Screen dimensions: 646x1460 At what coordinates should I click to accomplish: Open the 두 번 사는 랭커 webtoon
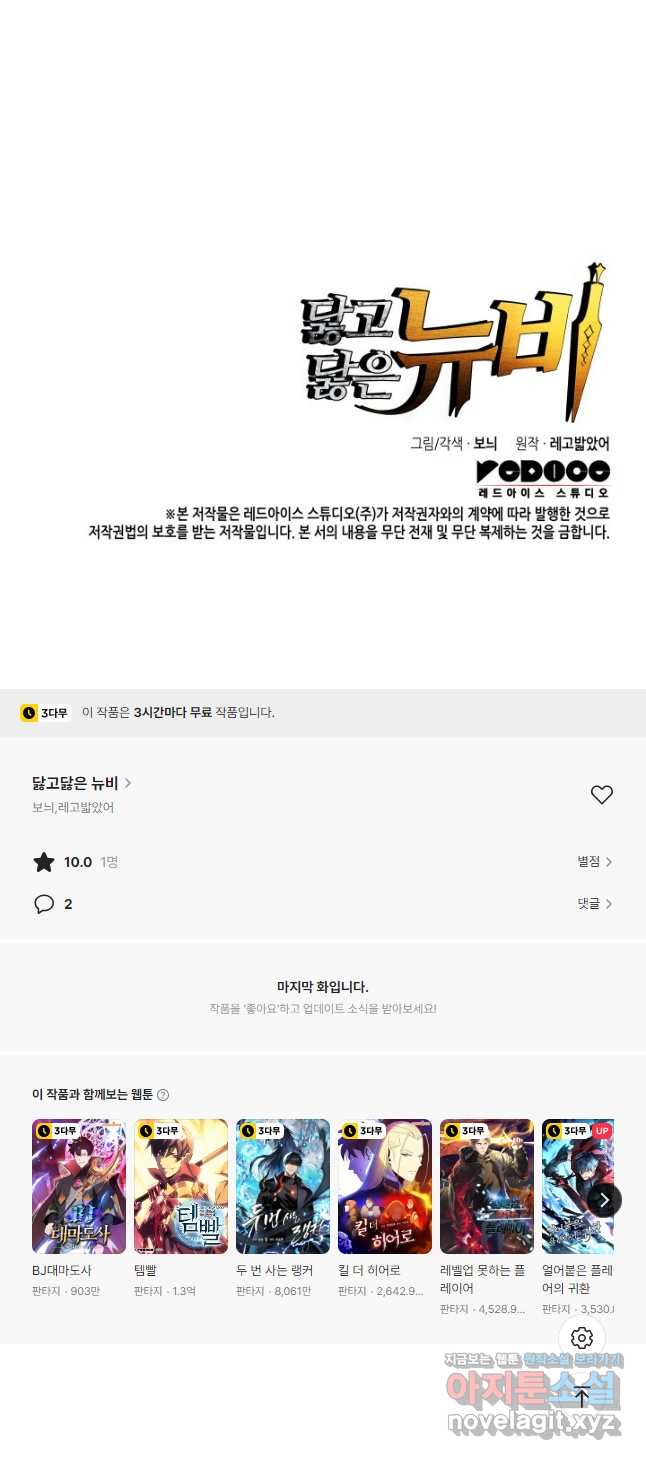coord(283,1187)
